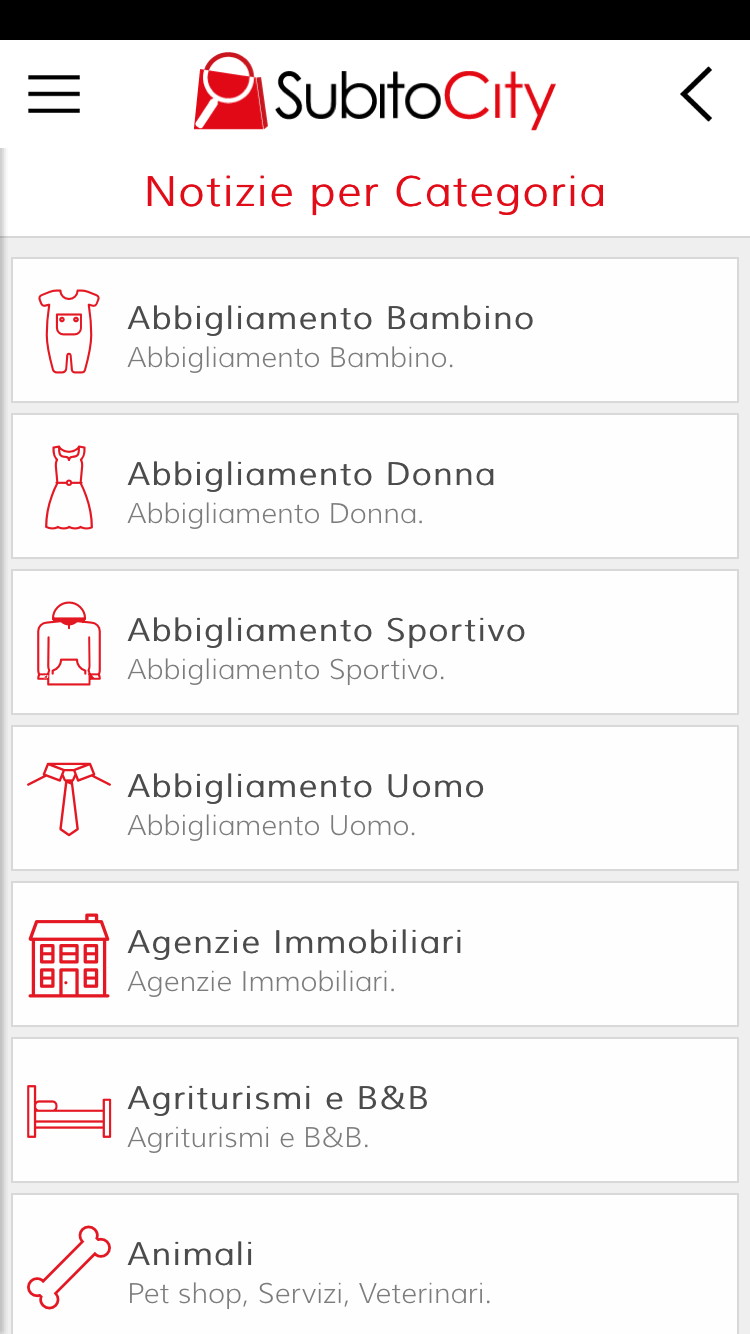Choose the Agriturismi e B&B category
Viewport: 750px width, 1334px height.
point(375,1110)
